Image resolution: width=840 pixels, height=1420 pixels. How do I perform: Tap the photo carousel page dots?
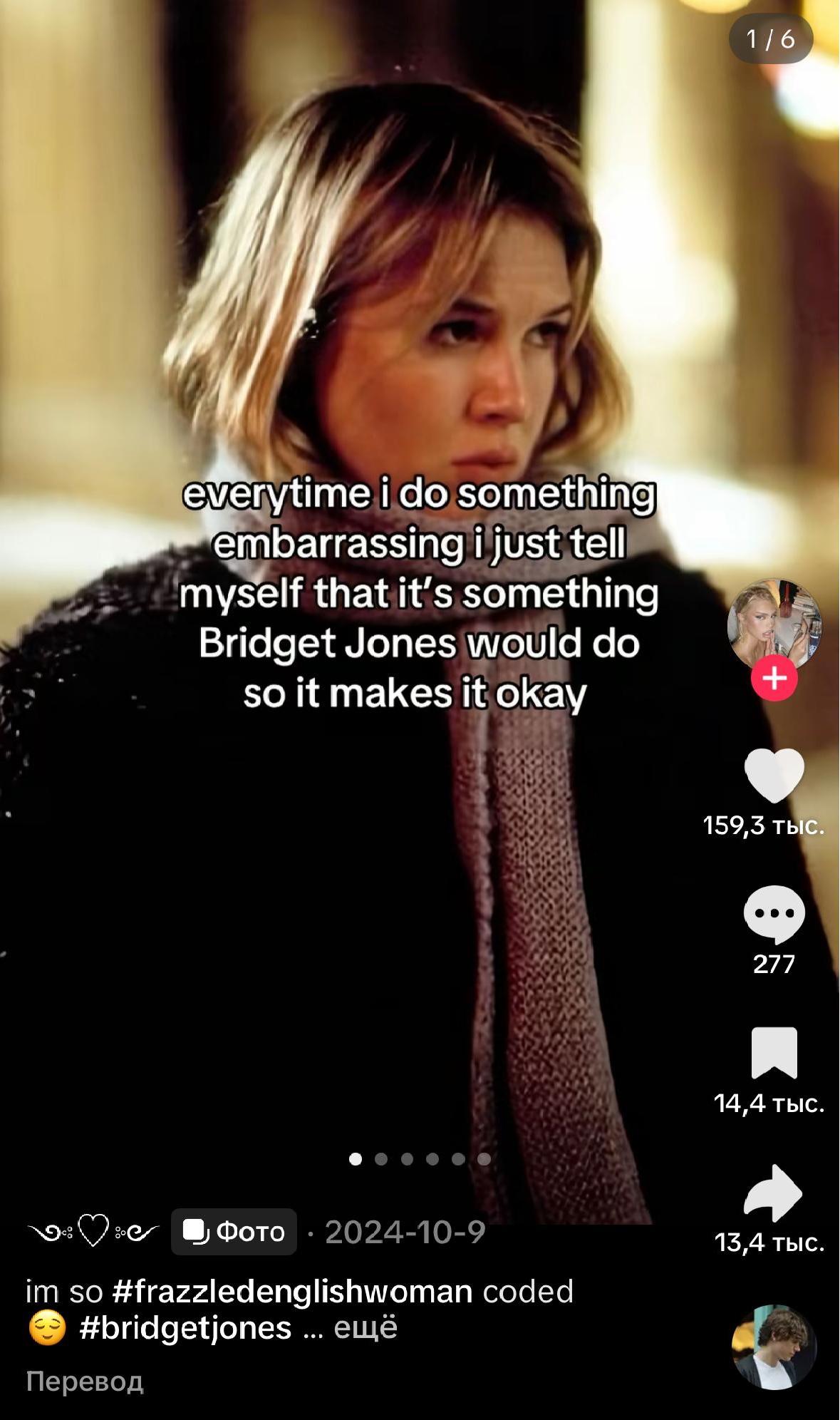[x=420, y=1159]
